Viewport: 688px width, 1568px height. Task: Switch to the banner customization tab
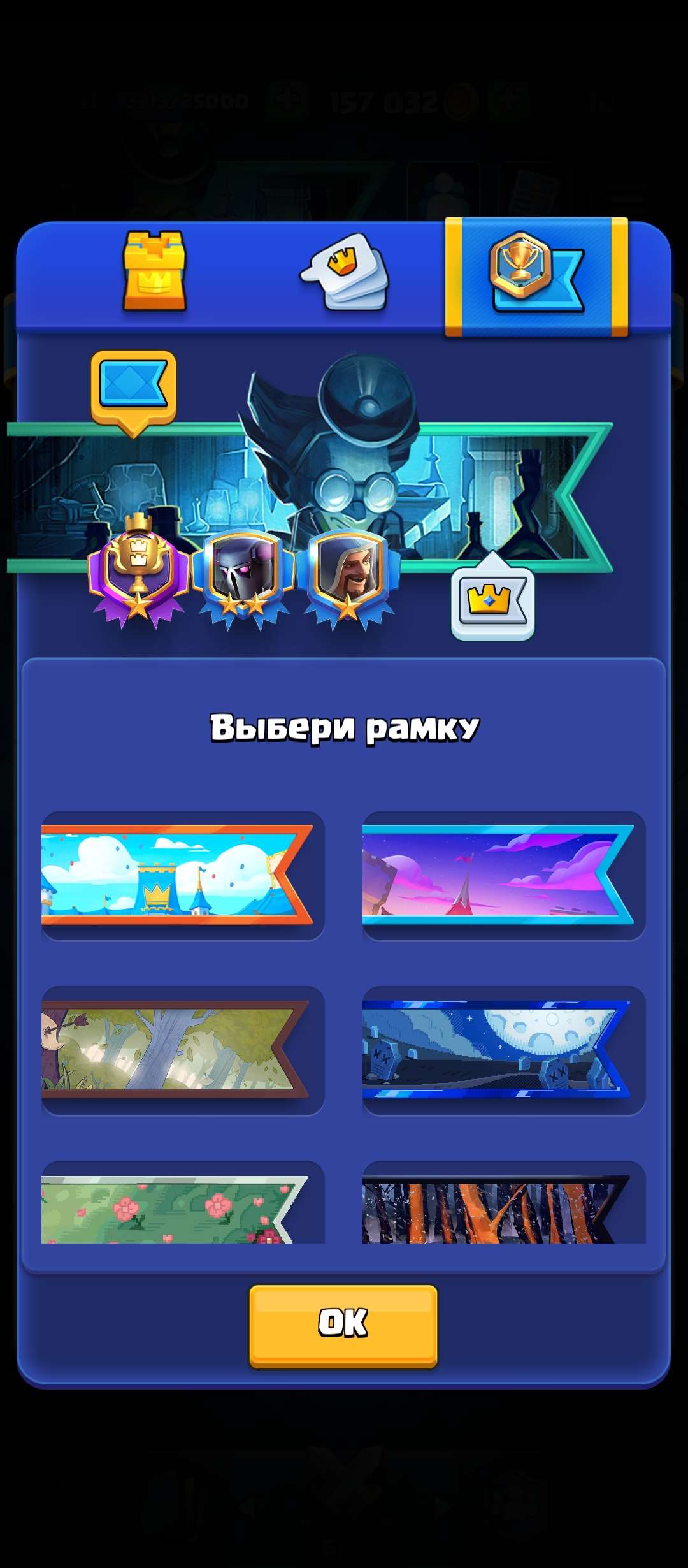[x=538, y=274]
